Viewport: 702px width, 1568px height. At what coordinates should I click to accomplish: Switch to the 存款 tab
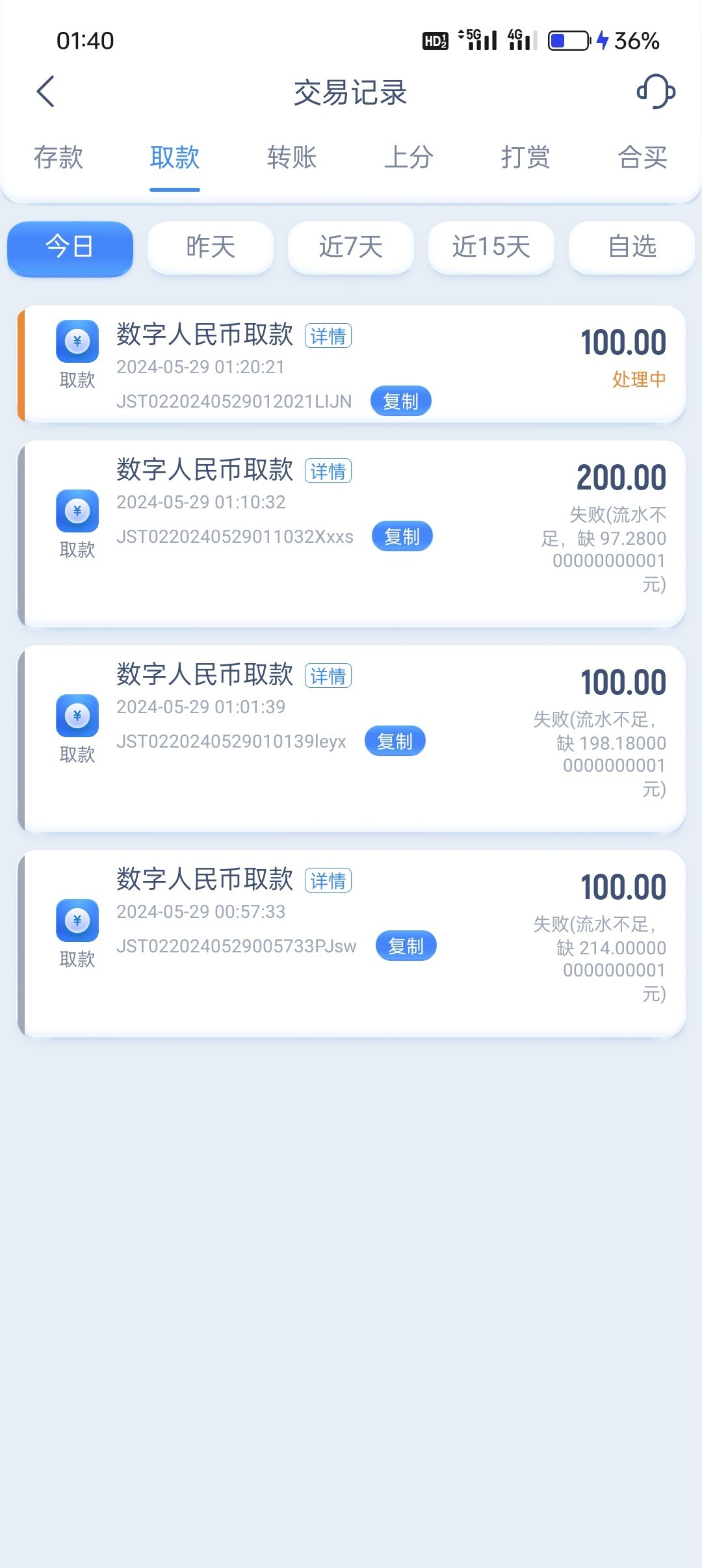tap(58, 157)
